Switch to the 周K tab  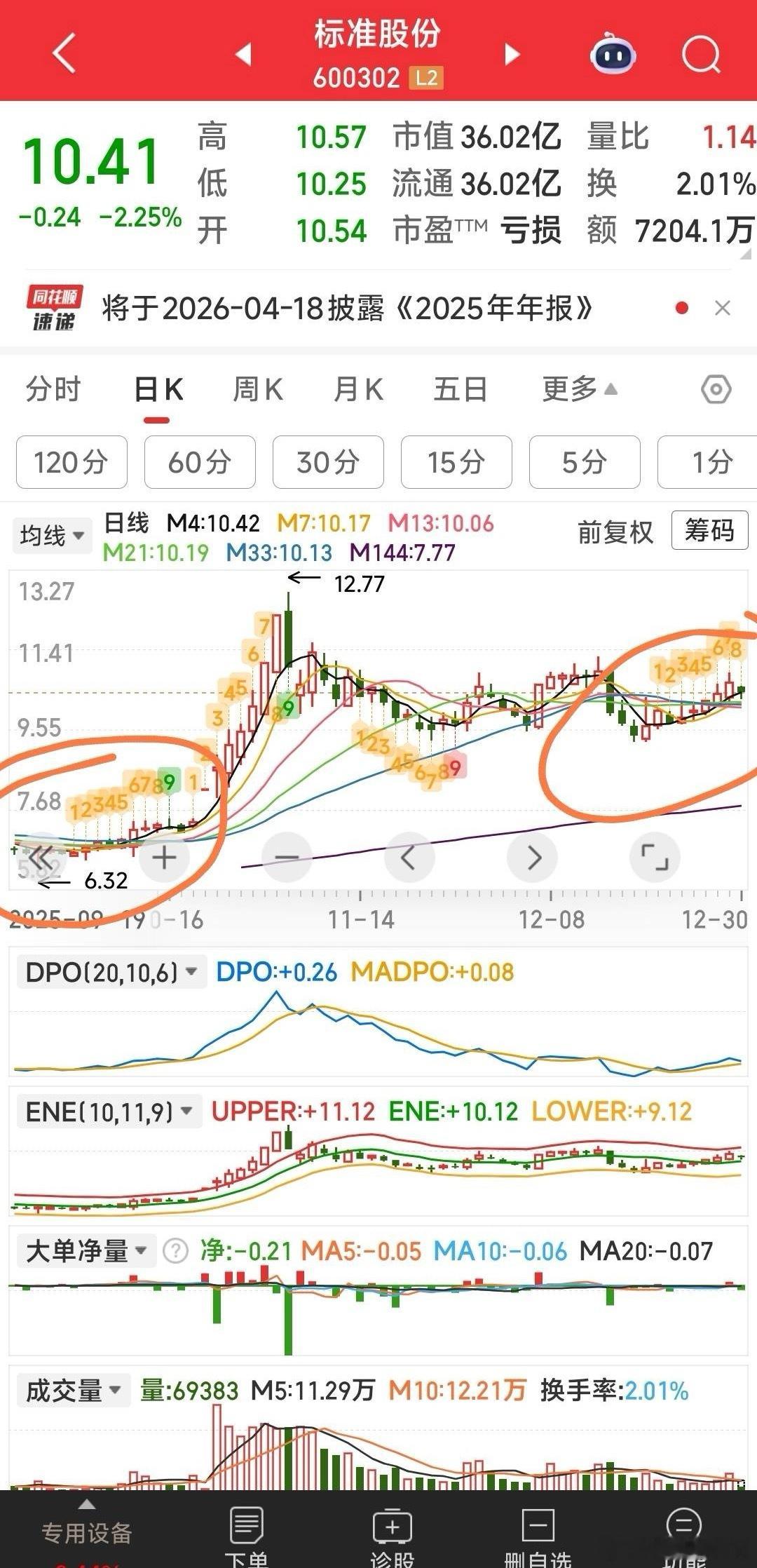[x=257, y=389]
